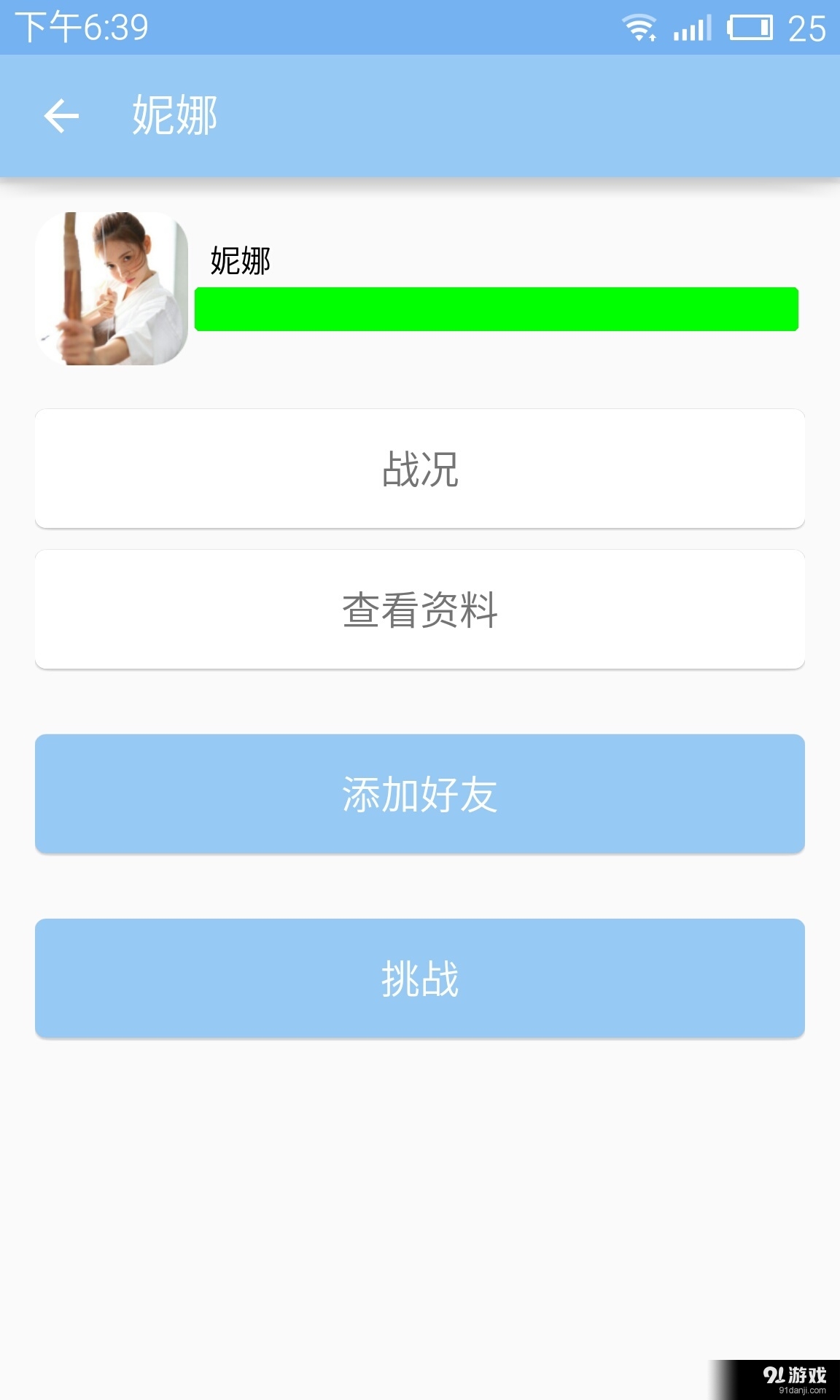Tap 妮娜's profile avatar photo
This screenshot has width=840, height=1400.
coord(111,287)
